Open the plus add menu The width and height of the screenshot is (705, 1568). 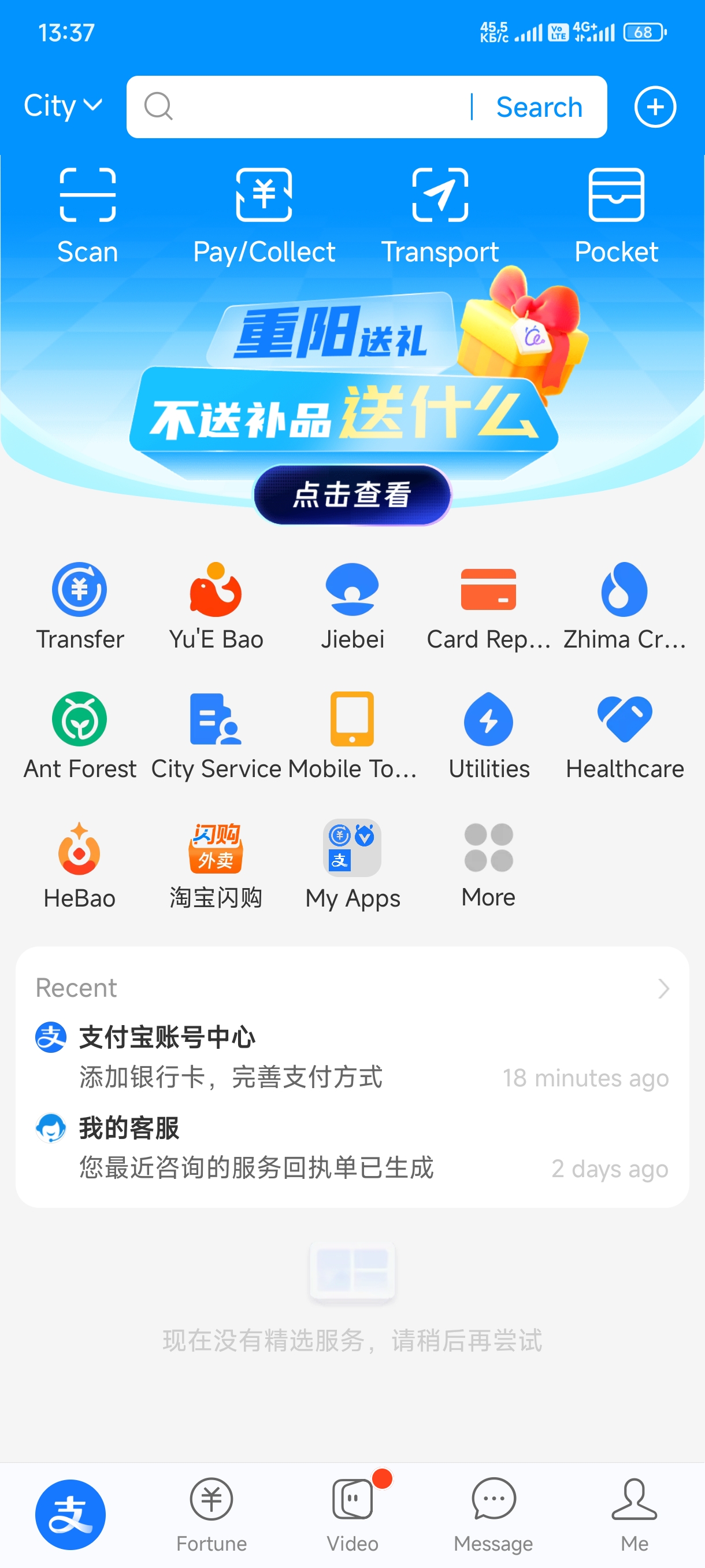click(x=655, y=107)
